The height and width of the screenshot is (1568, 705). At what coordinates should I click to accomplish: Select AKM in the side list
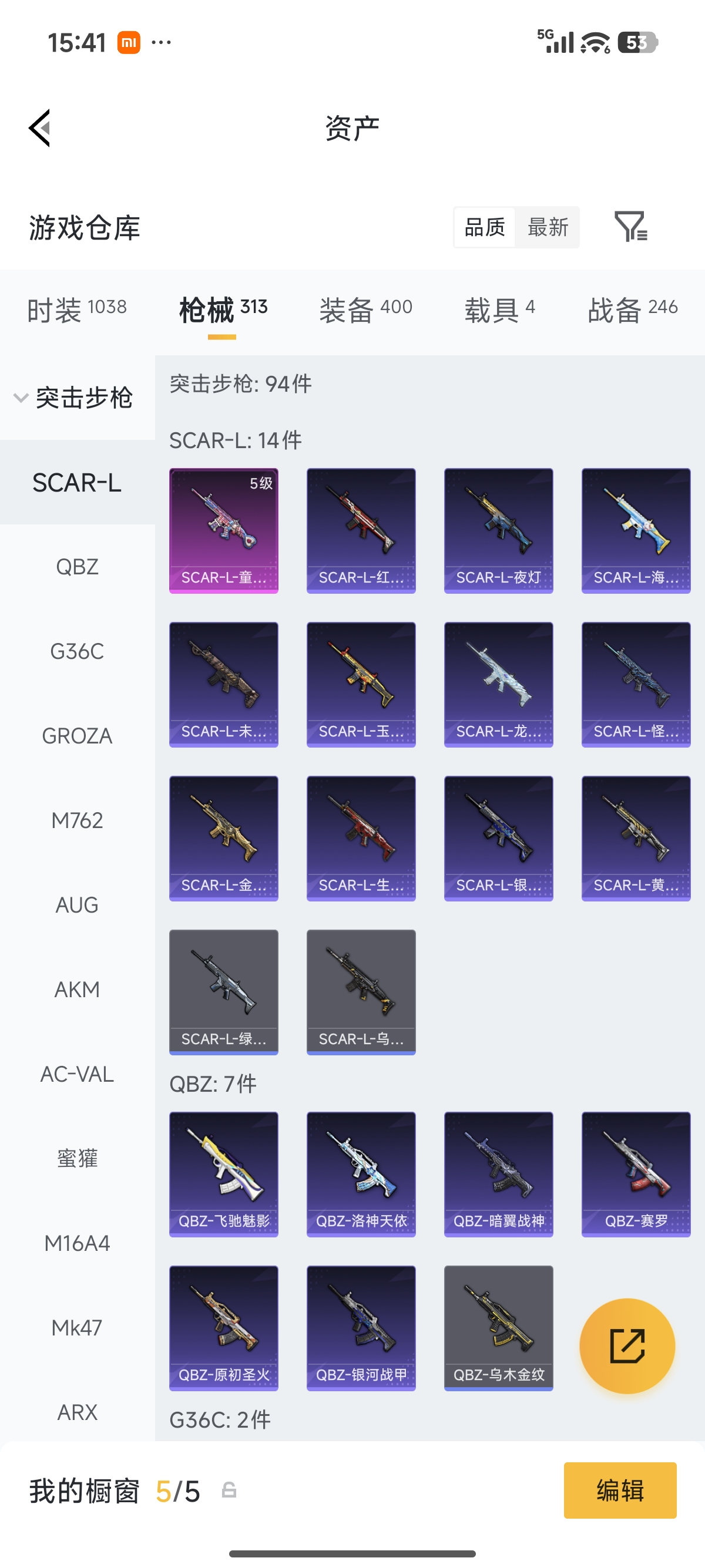click(78, 989)
